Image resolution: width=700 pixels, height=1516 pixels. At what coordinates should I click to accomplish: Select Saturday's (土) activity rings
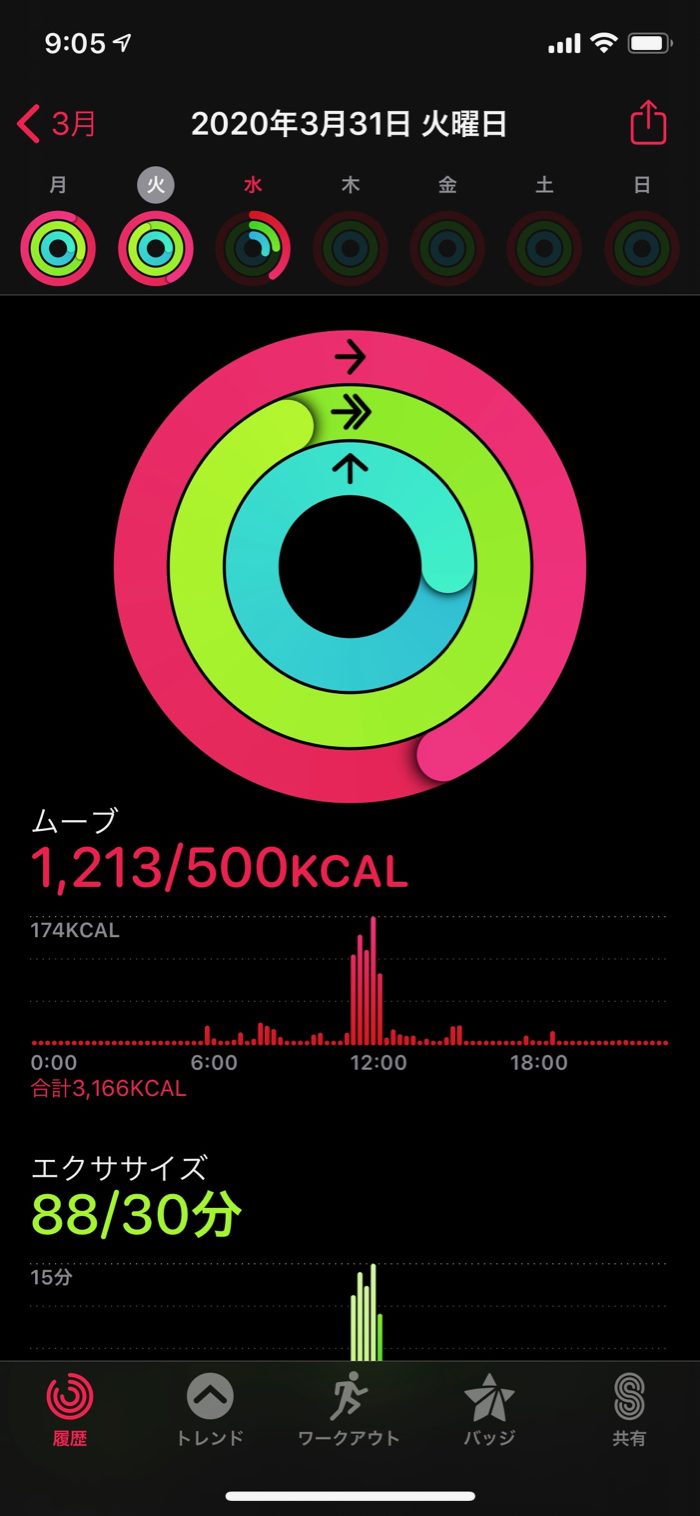point(544,248)
